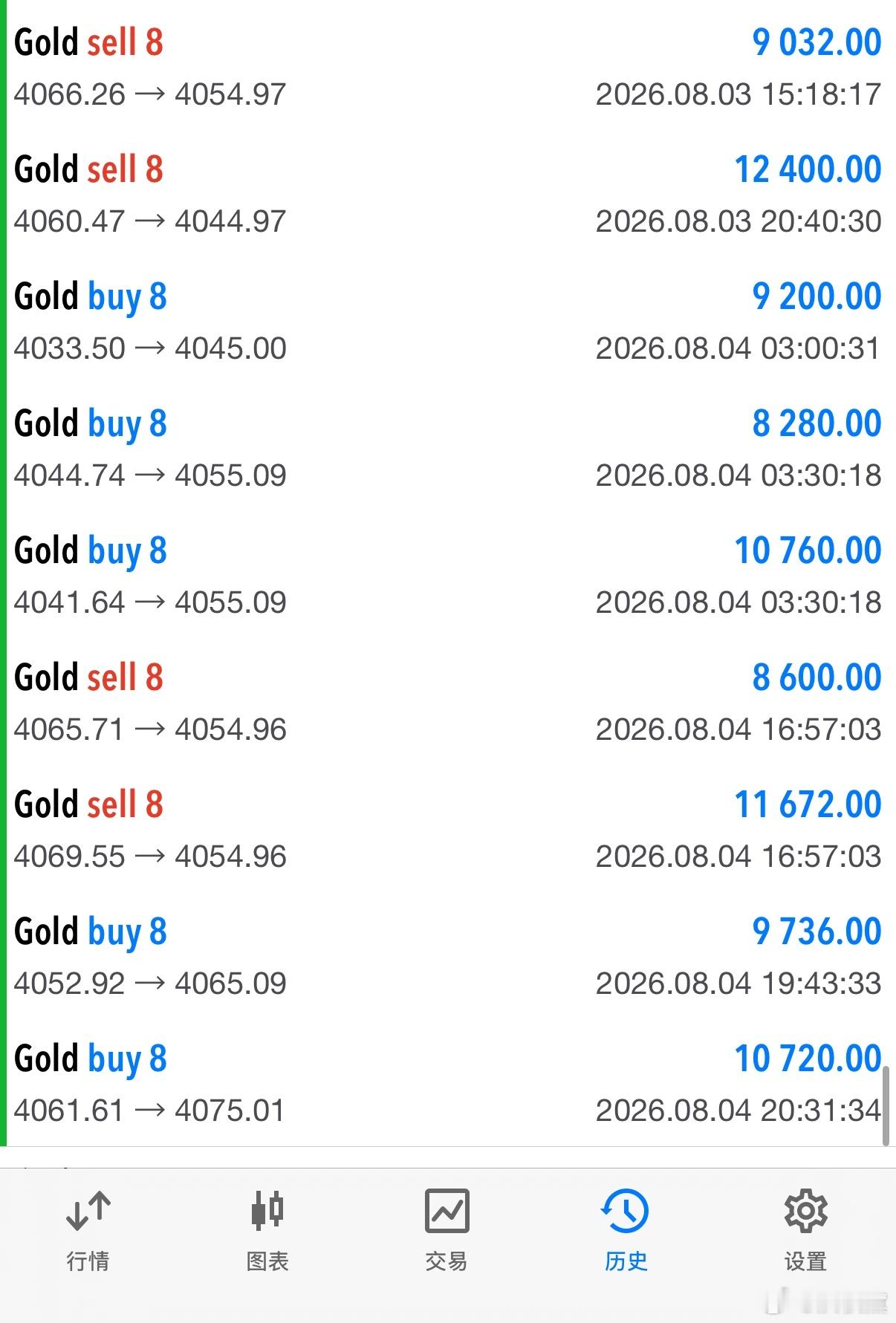Expand Gold buy trade with profit 10 760.00
This screenshot has width=896, height=1323.
448,576
